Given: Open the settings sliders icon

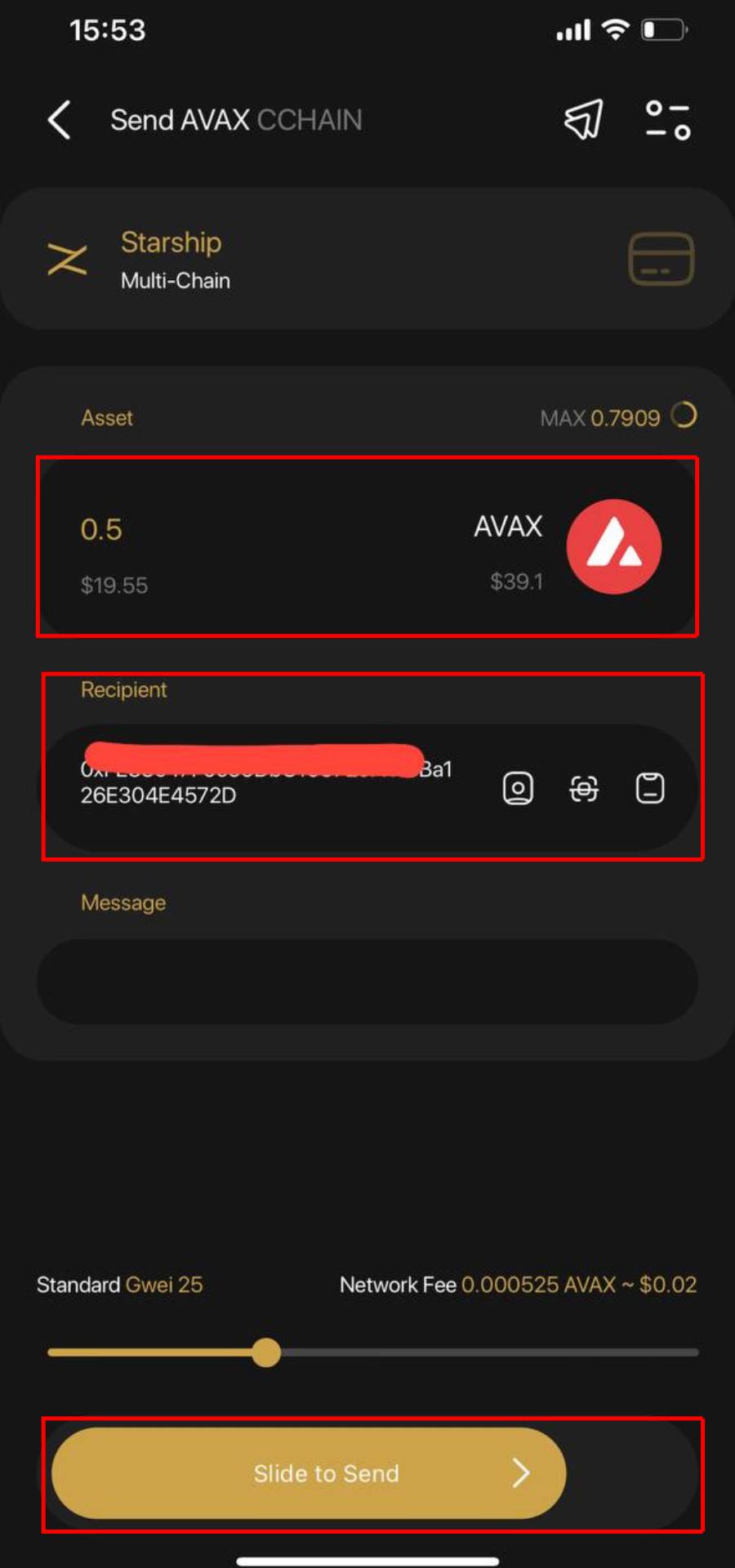Looking at the screenshot, I should point(668,120).
